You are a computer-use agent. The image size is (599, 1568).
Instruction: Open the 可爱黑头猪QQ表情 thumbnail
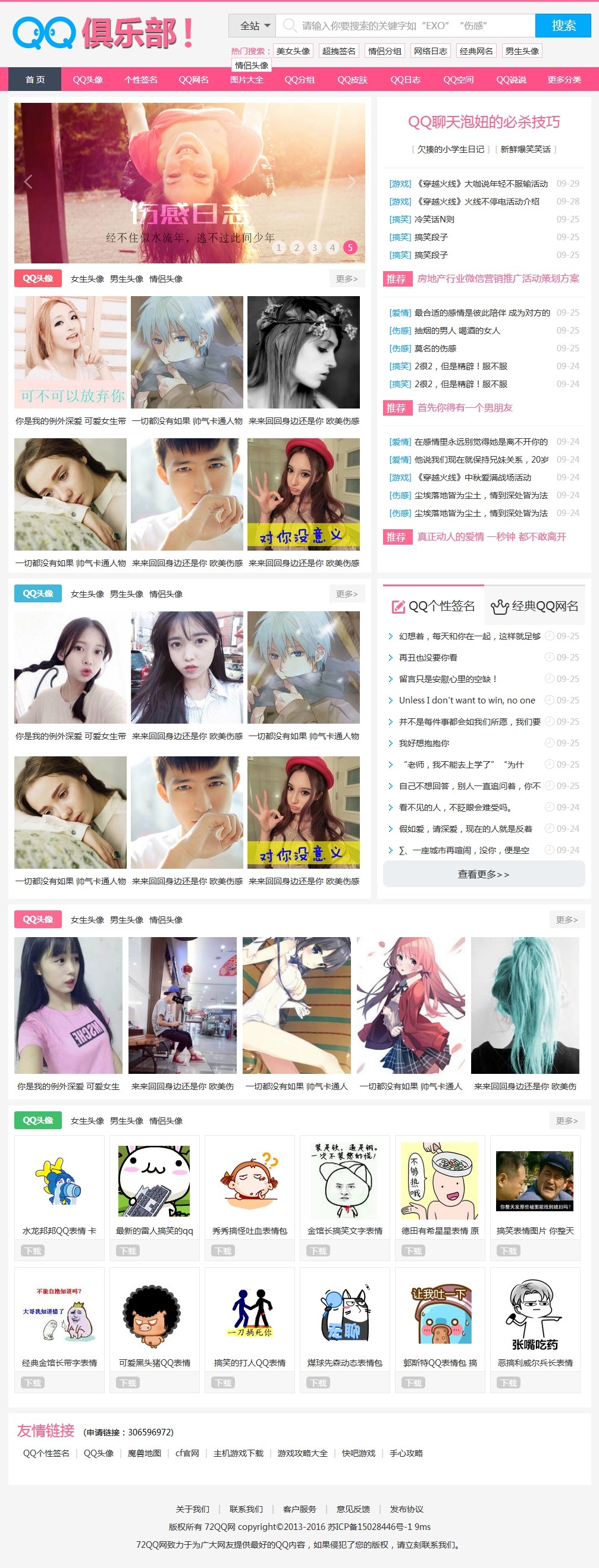click(155, 1314)
